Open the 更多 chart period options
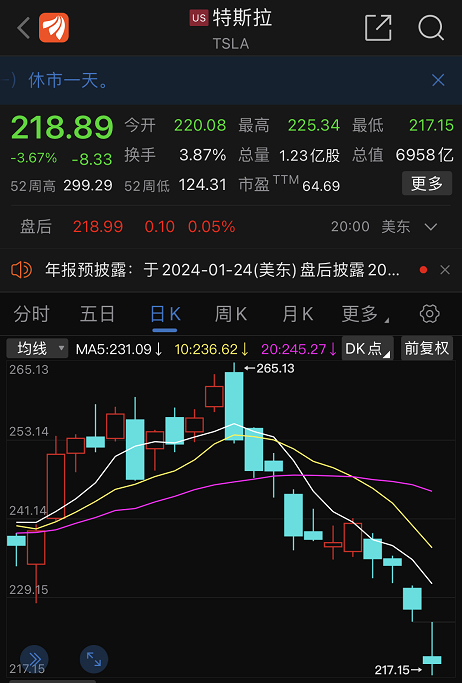 click(x=365, y=314)
